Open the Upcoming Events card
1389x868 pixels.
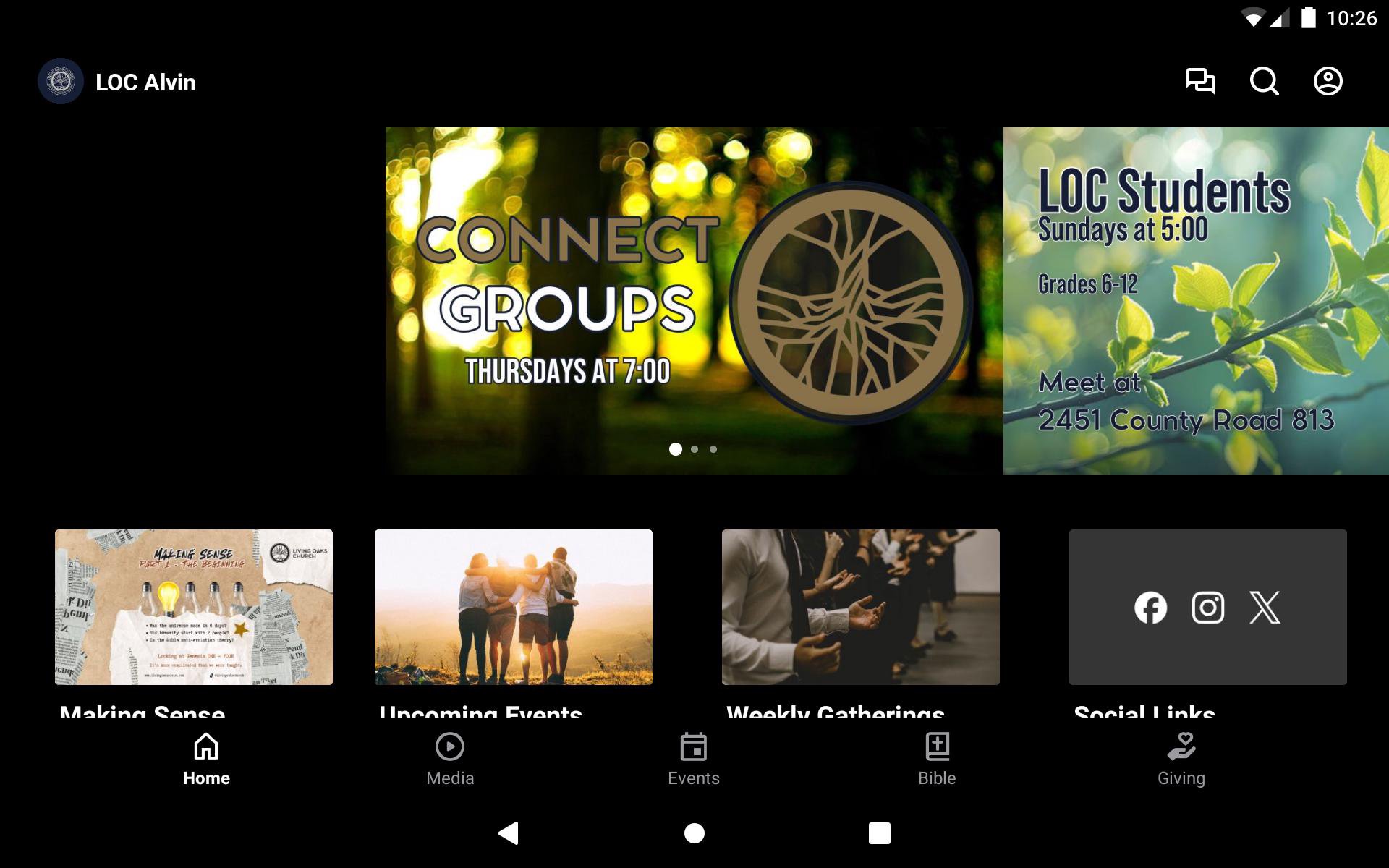coord(513,607)
